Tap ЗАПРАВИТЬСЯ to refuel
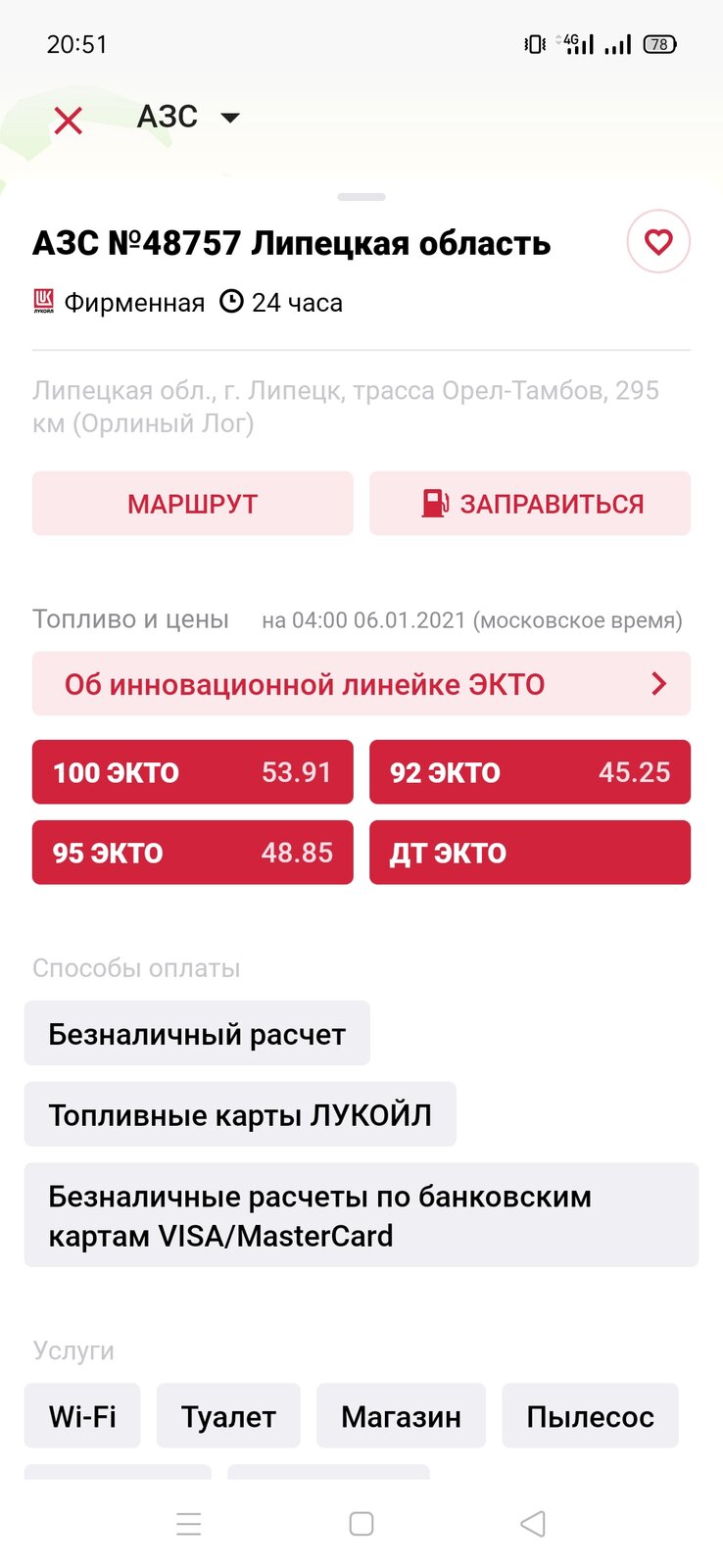 [x=530, y=504]
